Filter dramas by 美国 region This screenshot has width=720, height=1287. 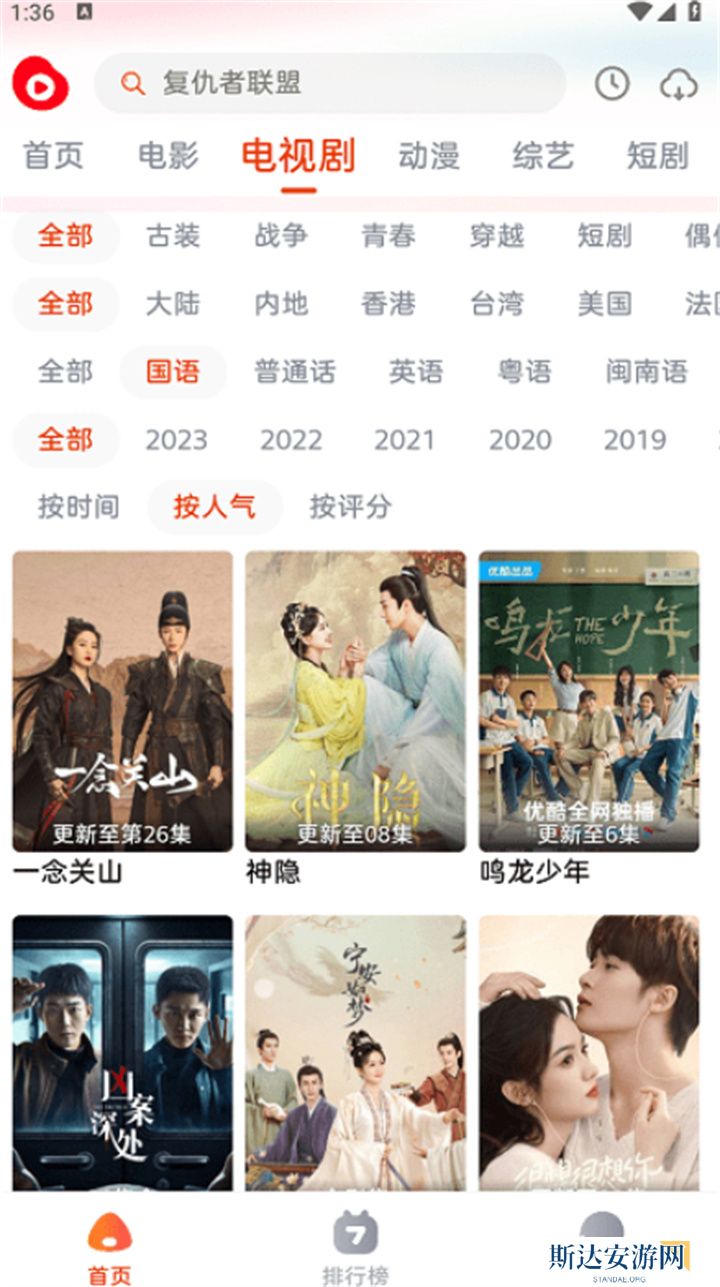click(604, 304)
